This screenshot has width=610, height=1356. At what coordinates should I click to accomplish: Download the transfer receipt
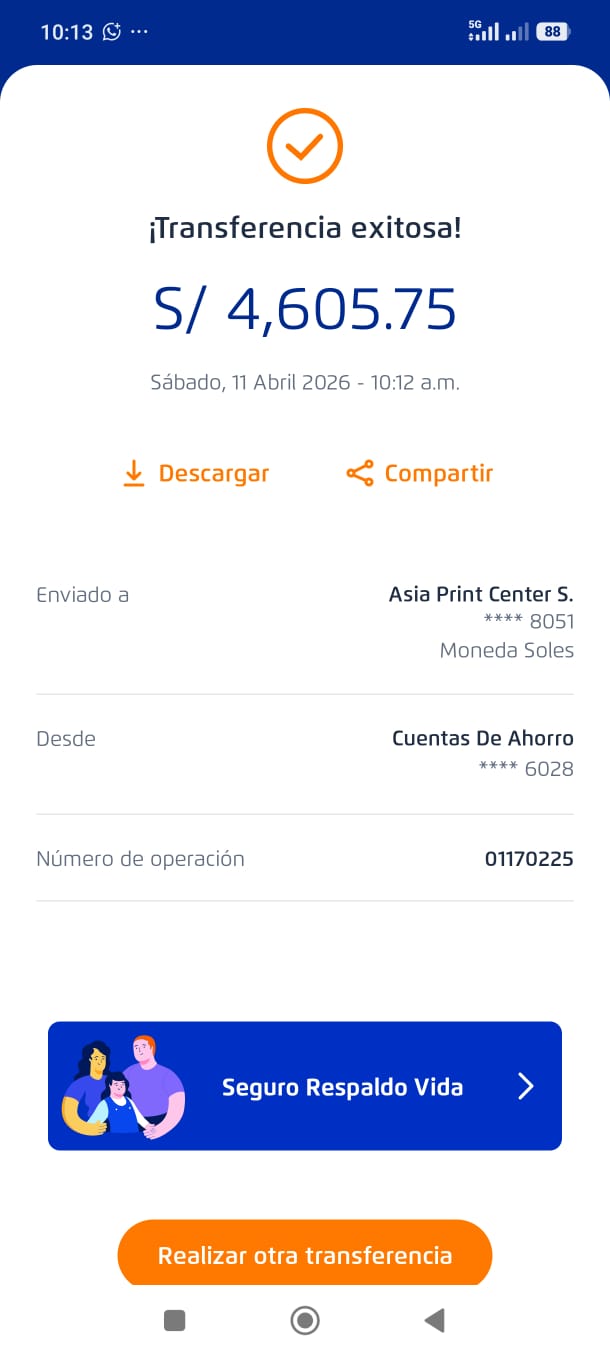[x=196, y=473]
